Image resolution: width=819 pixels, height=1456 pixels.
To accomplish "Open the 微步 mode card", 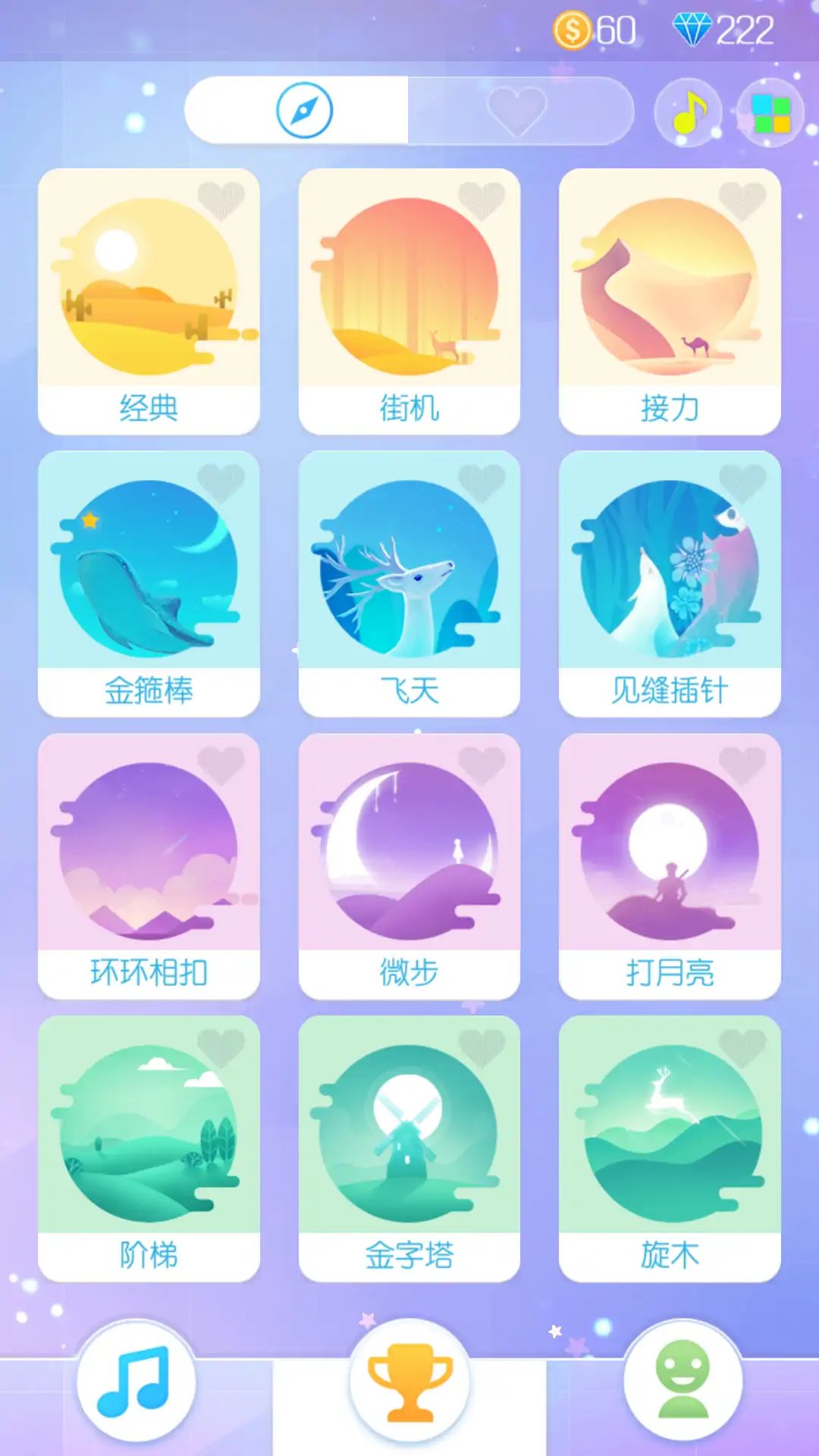I will tap(409, 864).
